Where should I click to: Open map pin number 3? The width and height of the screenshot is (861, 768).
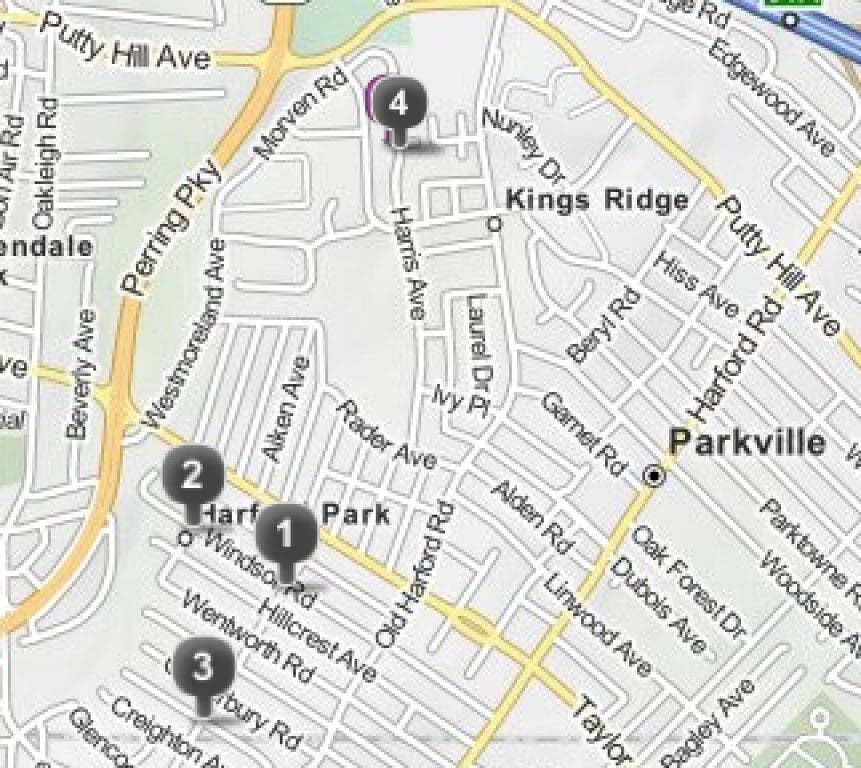[203, 667]
